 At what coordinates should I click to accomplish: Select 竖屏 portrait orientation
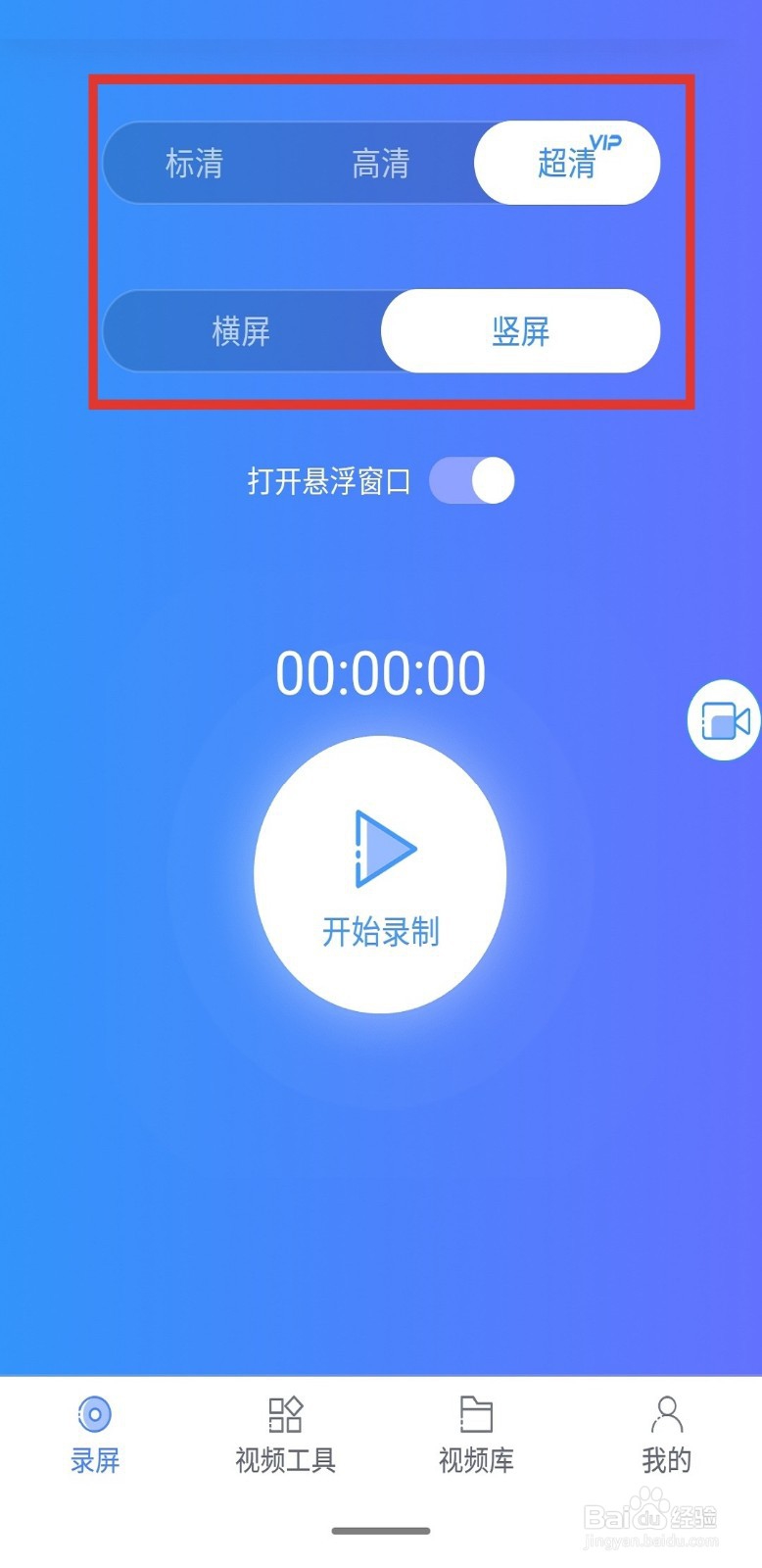(x=521, y=330)
